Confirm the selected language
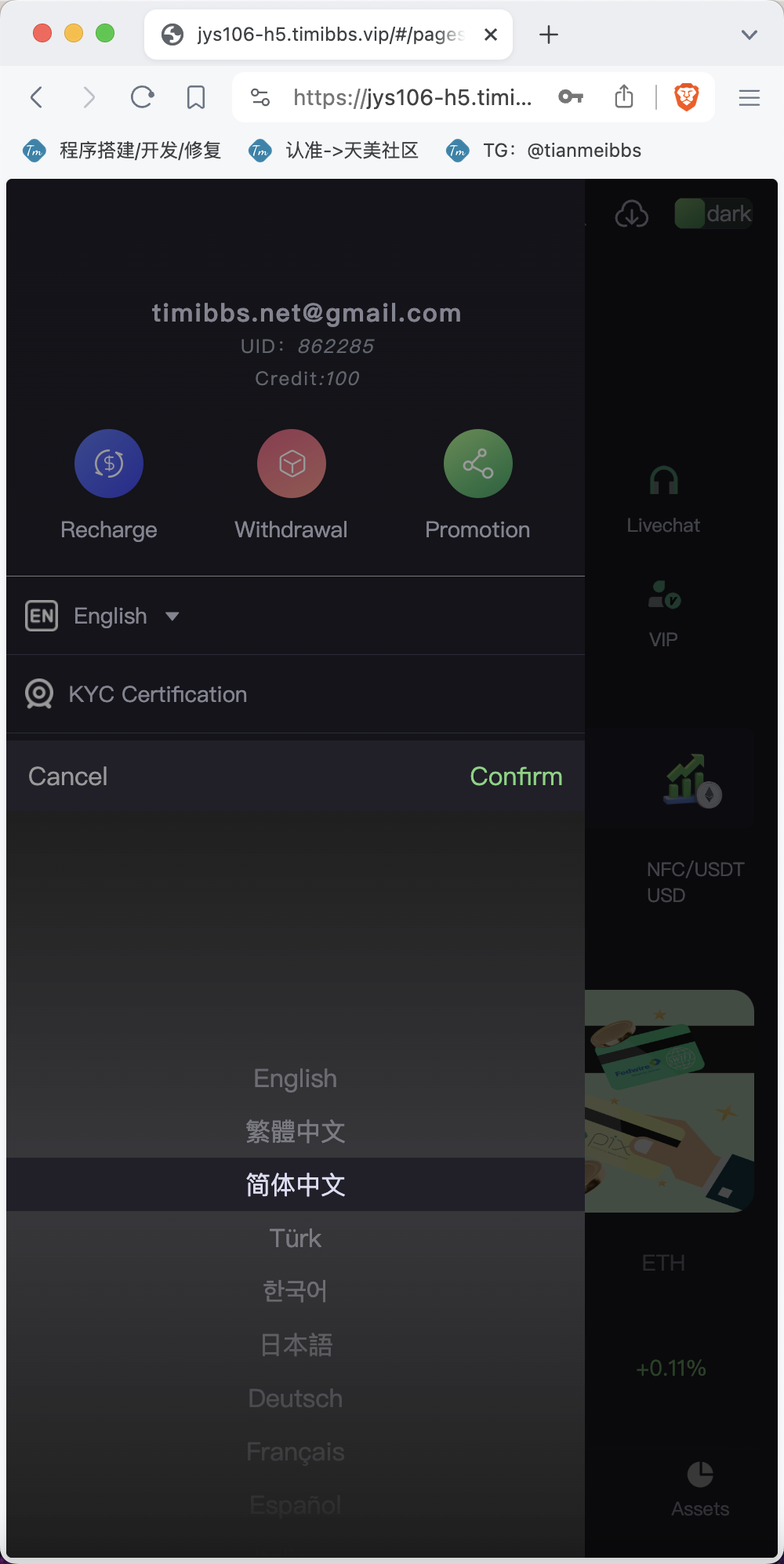Viewport: 784px width, 1564px height. 516,777
